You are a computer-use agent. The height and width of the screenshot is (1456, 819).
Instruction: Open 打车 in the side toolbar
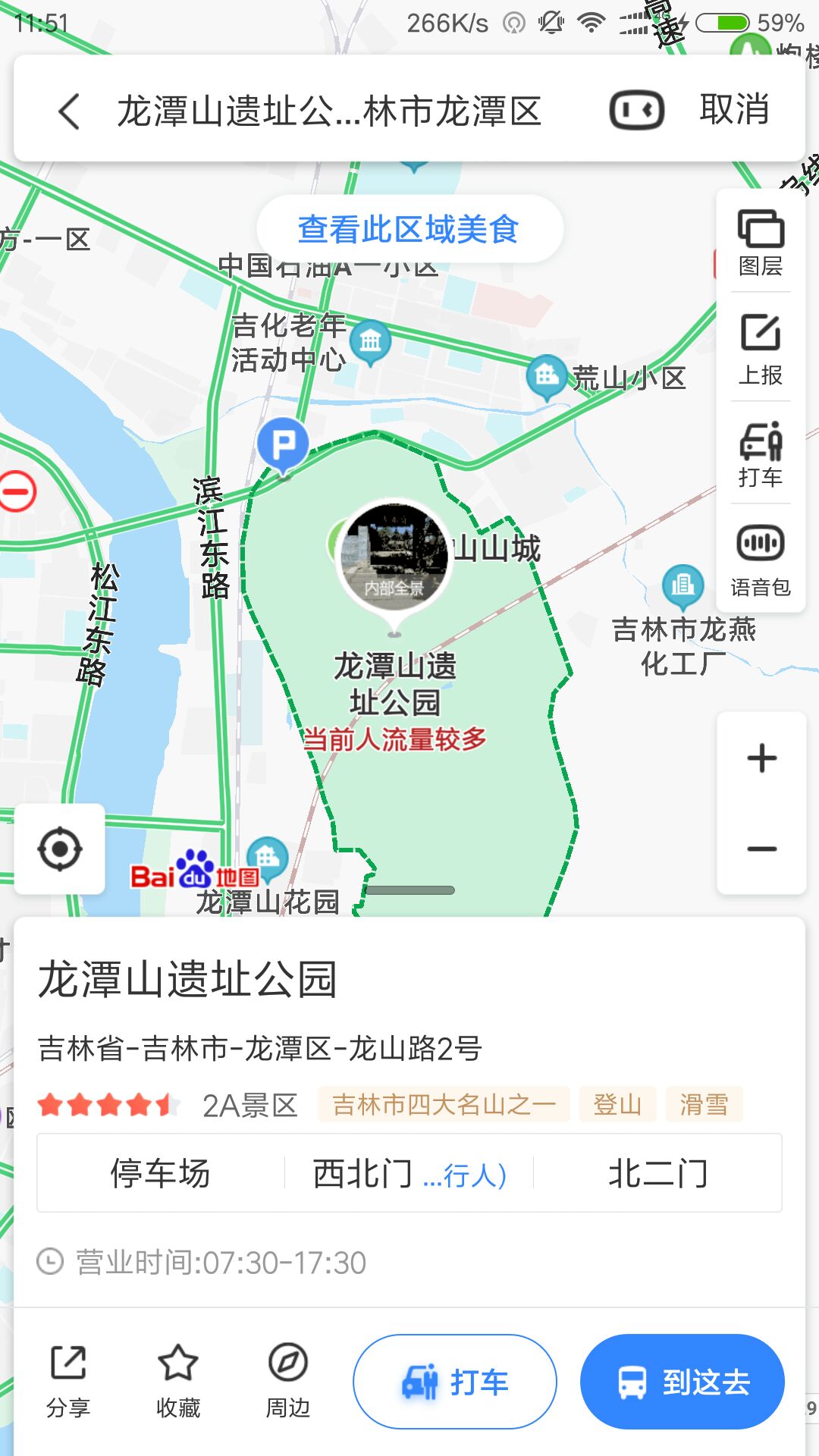[761, 454]
